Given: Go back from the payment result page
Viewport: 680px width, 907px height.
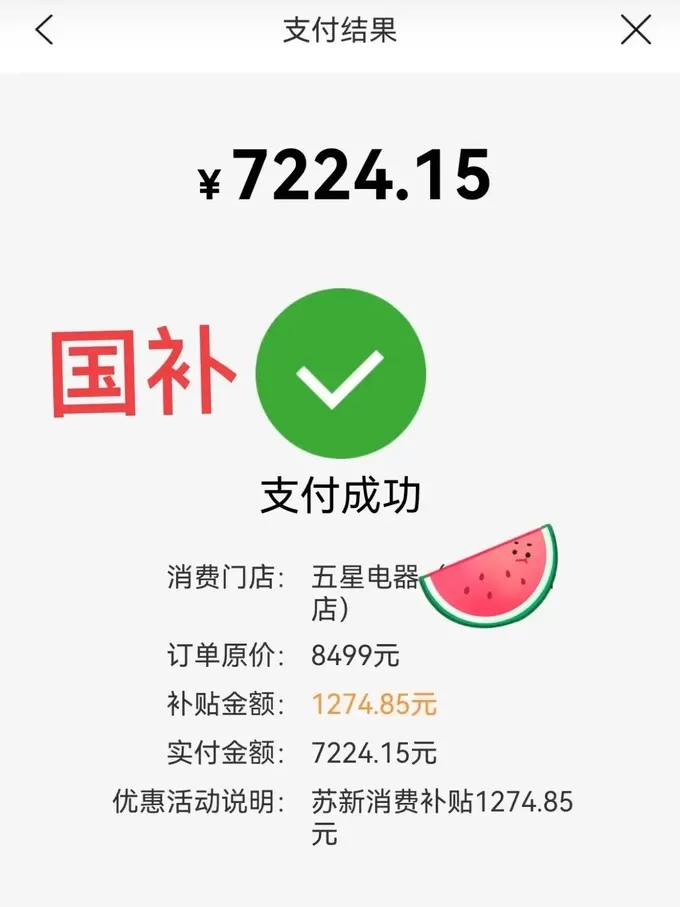Looking at the screenshot, I should (x=44, y=30).
